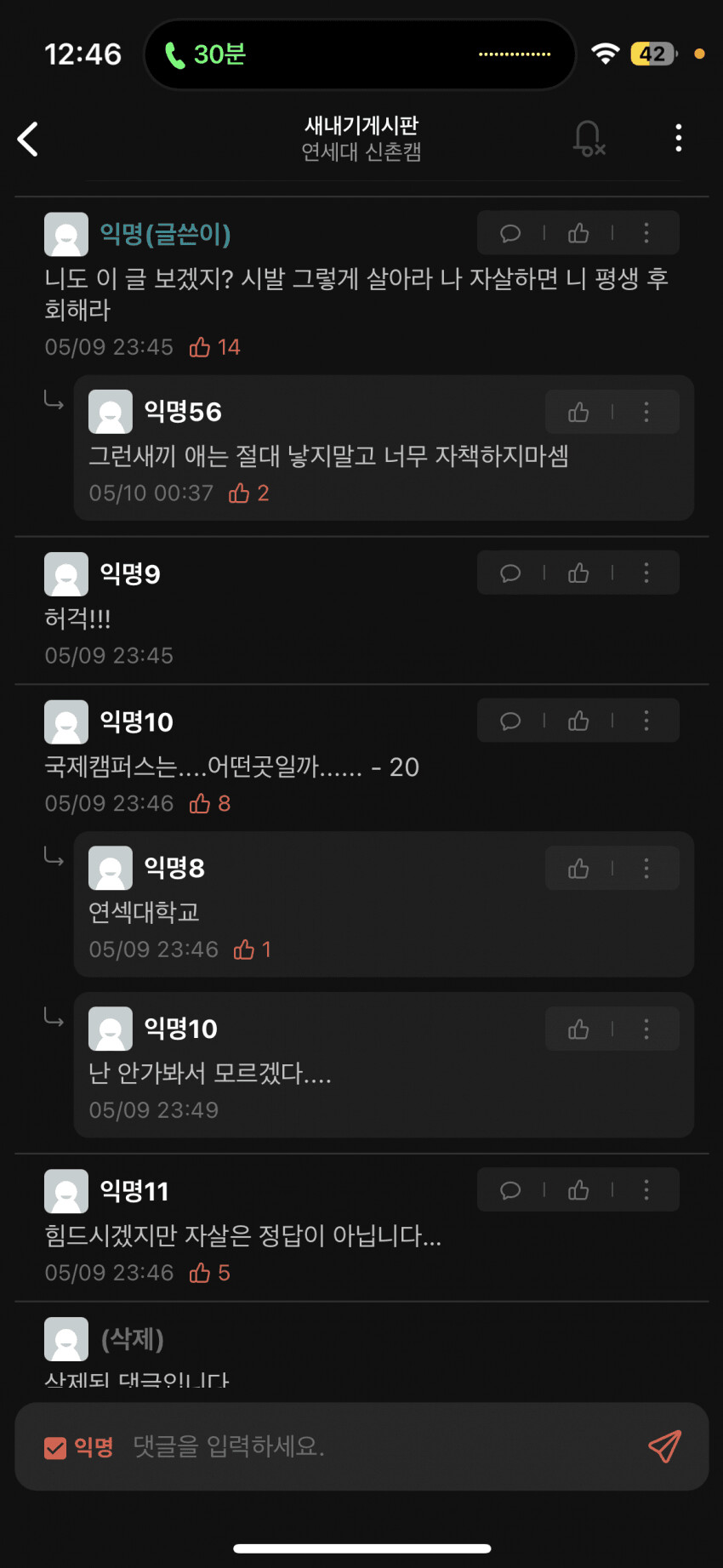Image resolution: width=723 pixels, height=1568 pixels.
Task: Reply to the 익명(글쓴이) comment
Action: coord(510,233)
